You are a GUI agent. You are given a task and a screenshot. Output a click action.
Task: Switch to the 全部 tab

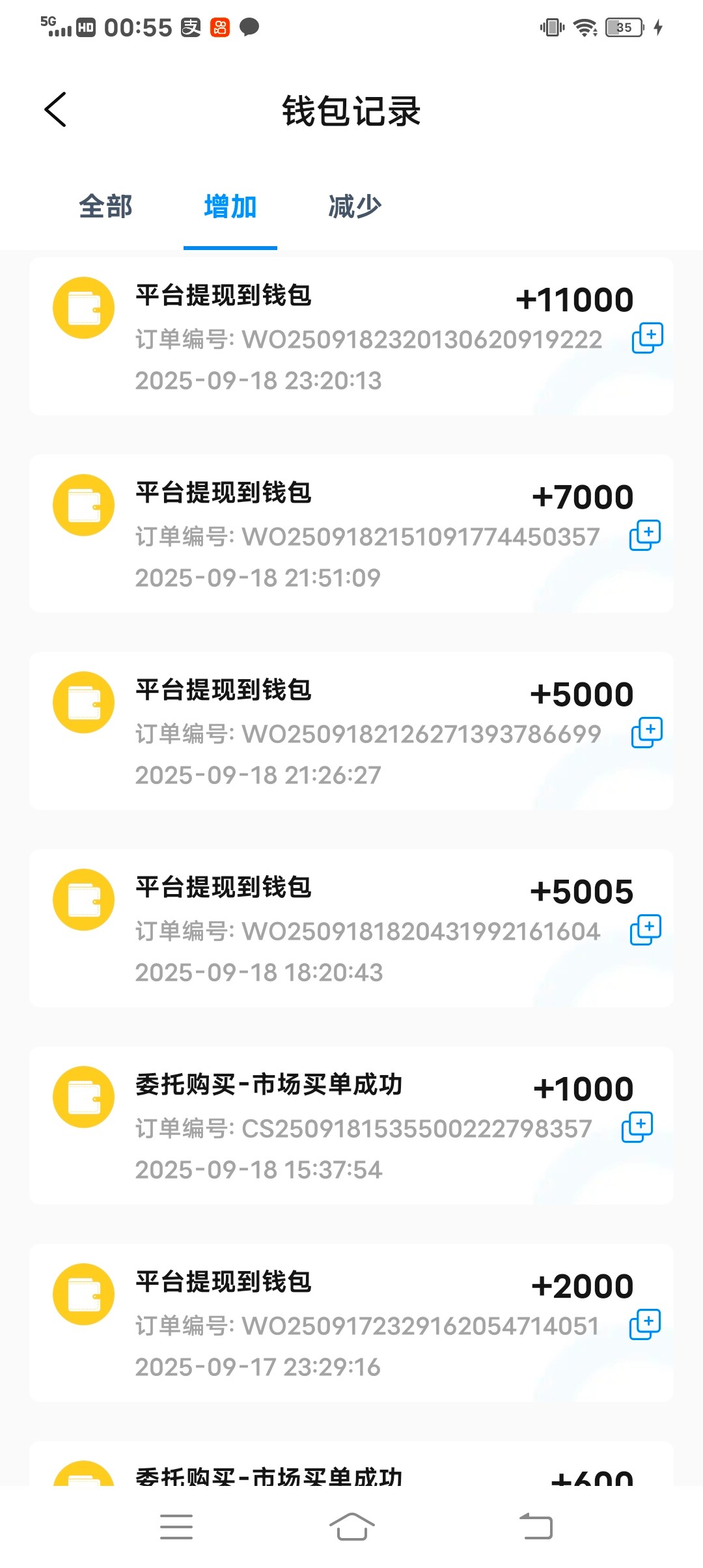[105, 207]
